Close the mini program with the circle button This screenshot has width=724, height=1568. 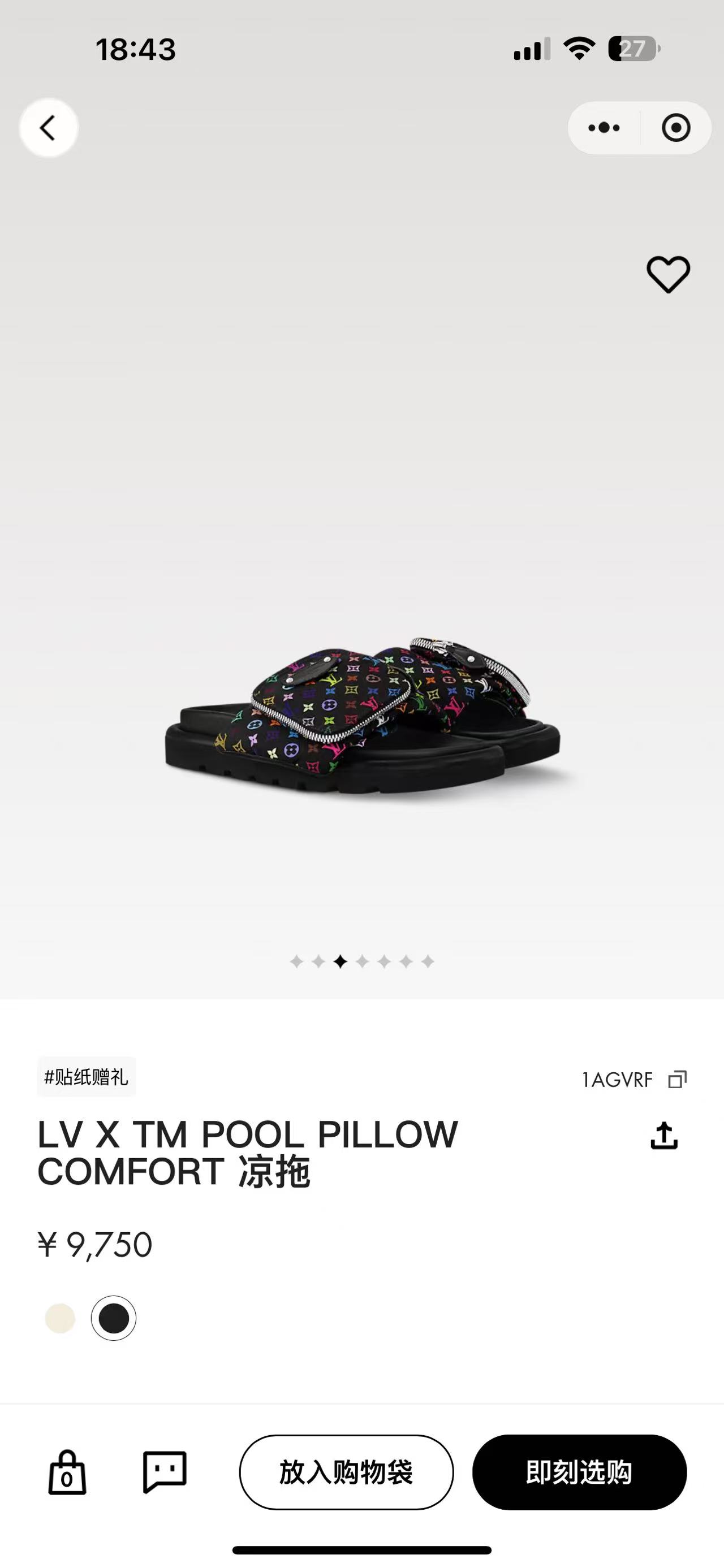[675, 128]
